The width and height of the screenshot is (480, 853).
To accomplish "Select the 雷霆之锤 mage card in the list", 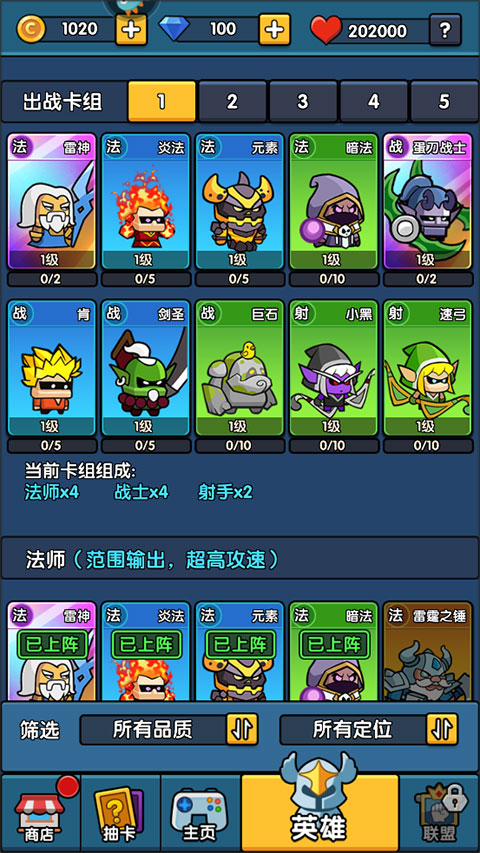I will point(427,651).
